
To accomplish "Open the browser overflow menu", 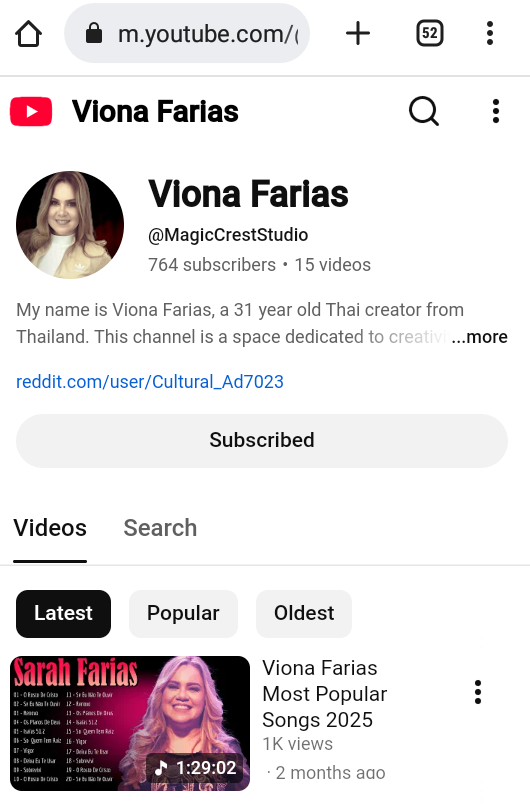I will coord(490,34).
